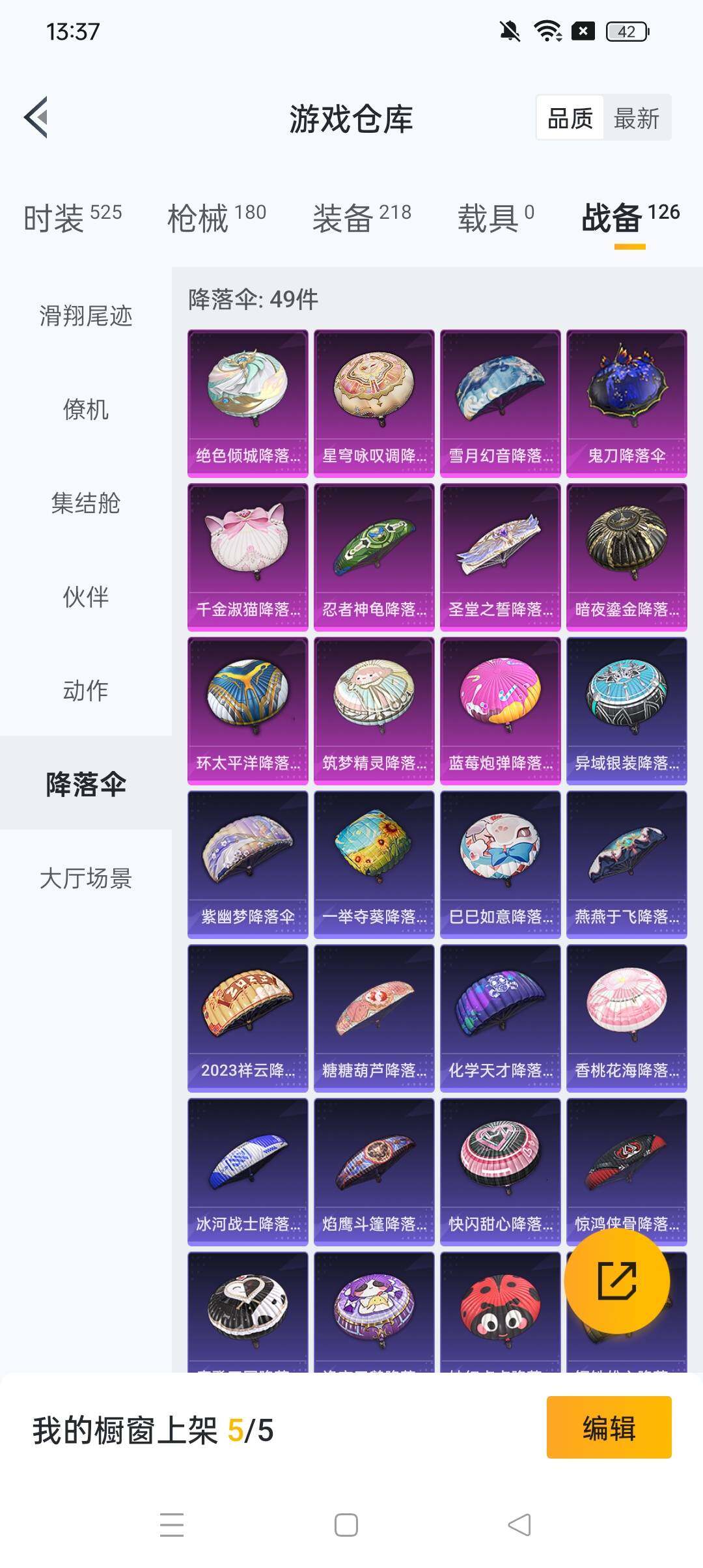Screen dimensions: 703x1568
Task: Go back from 游戏仓库
Action: click(36, 118)
